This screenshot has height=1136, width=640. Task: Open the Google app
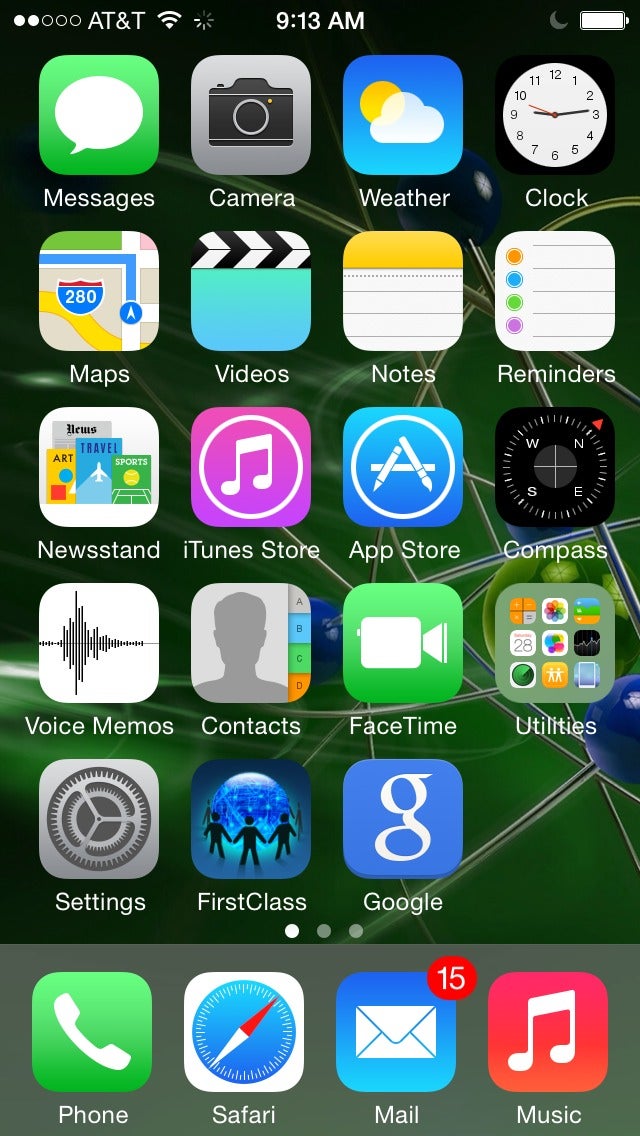click(403, 819)
